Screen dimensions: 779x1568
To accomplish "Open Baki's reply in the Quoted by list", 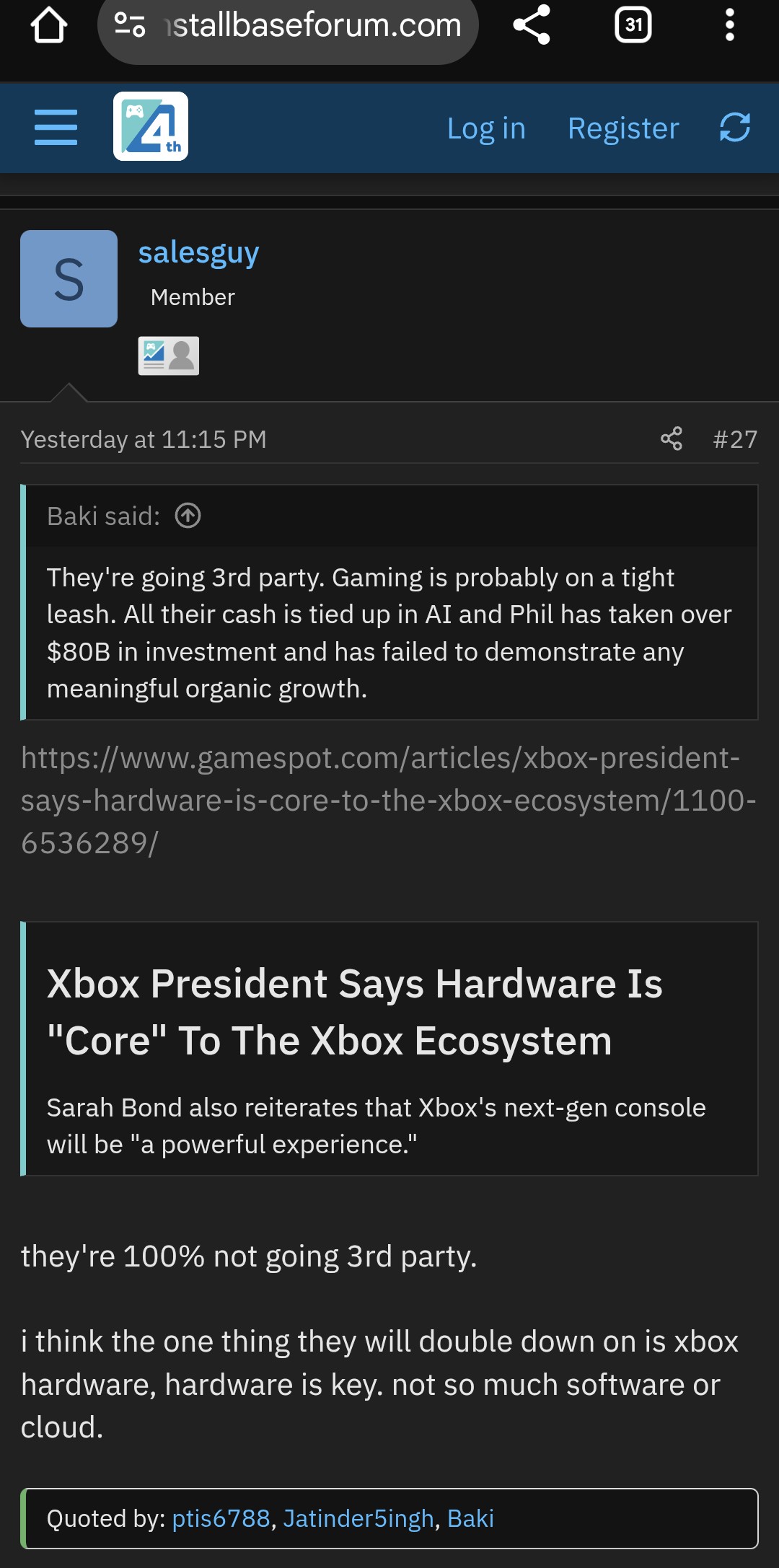I will (x=470, y=1519).
